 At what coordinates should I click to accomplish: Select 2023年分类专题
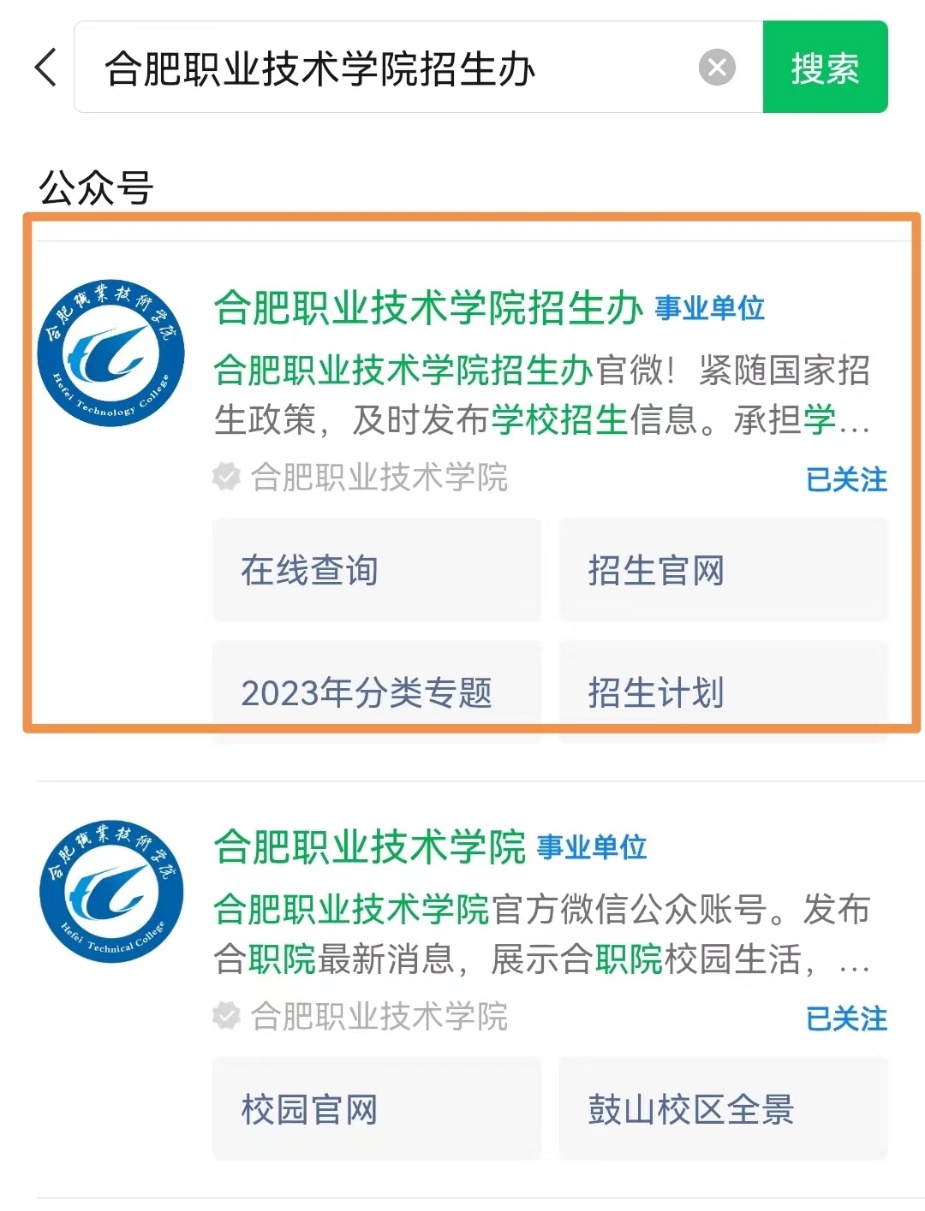(x=376, y=692)
